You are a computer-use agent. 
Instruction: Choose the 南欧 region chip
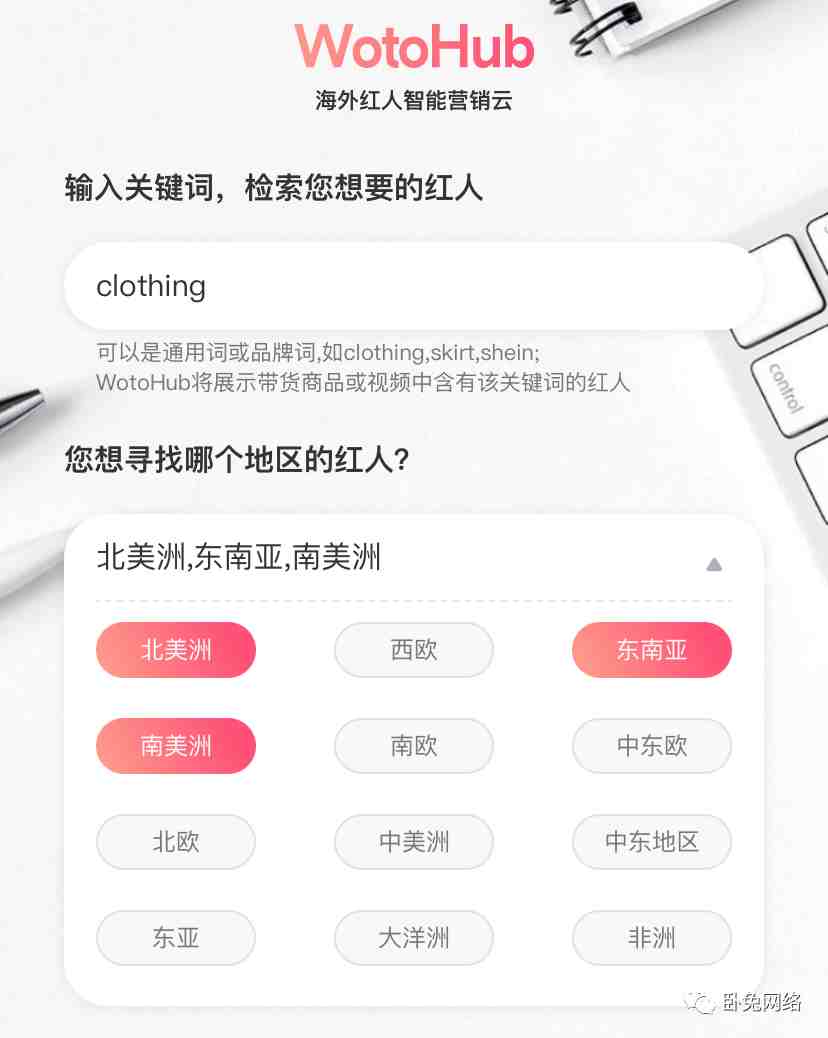point(414,746)
